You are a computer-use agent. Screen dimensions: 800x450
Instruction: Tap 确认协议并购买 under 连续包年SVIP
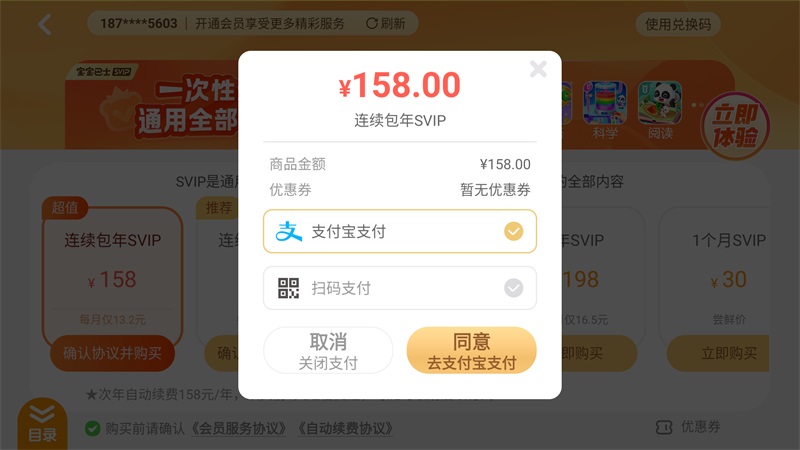(112, 353)
